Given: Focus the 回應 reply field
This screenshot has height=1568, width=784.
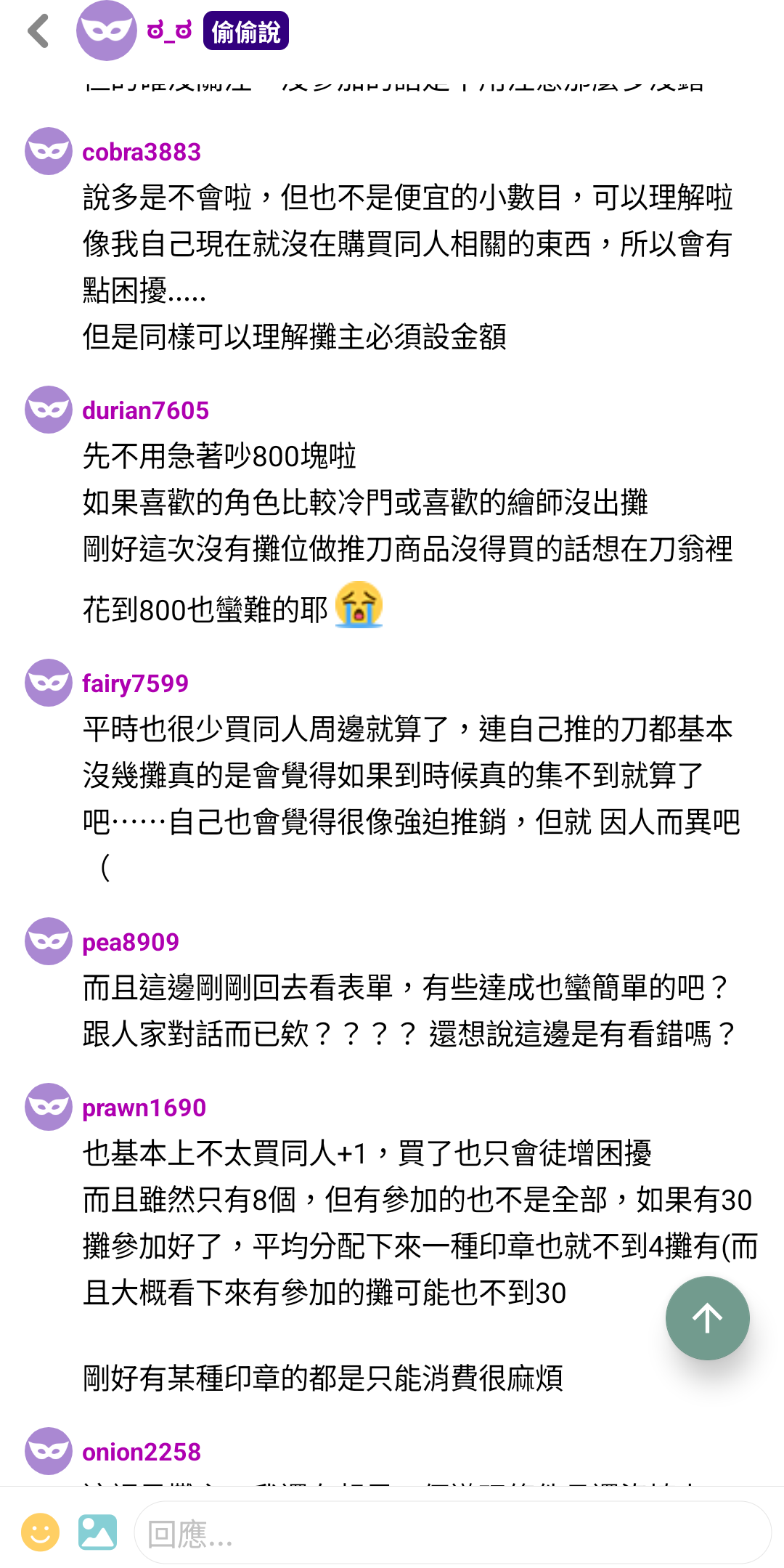Looking at the screenshot, I should click(452, 1533).
